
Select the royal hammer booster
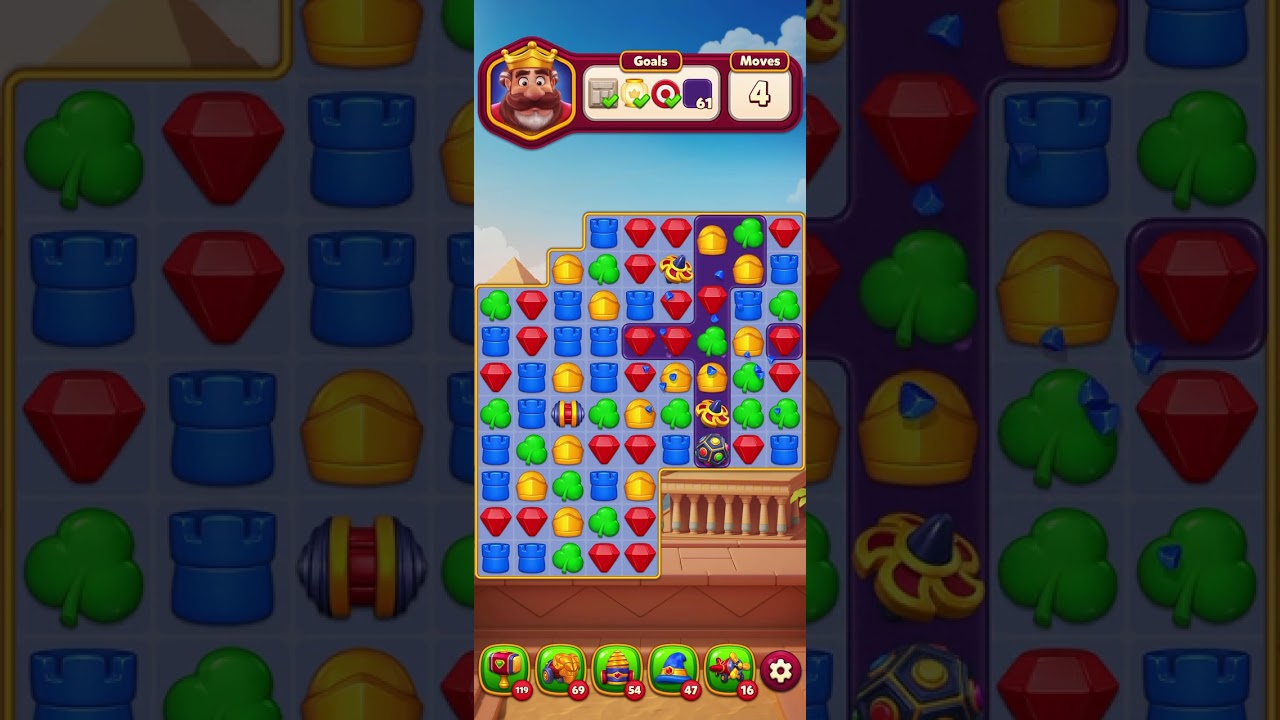(505, 669)
